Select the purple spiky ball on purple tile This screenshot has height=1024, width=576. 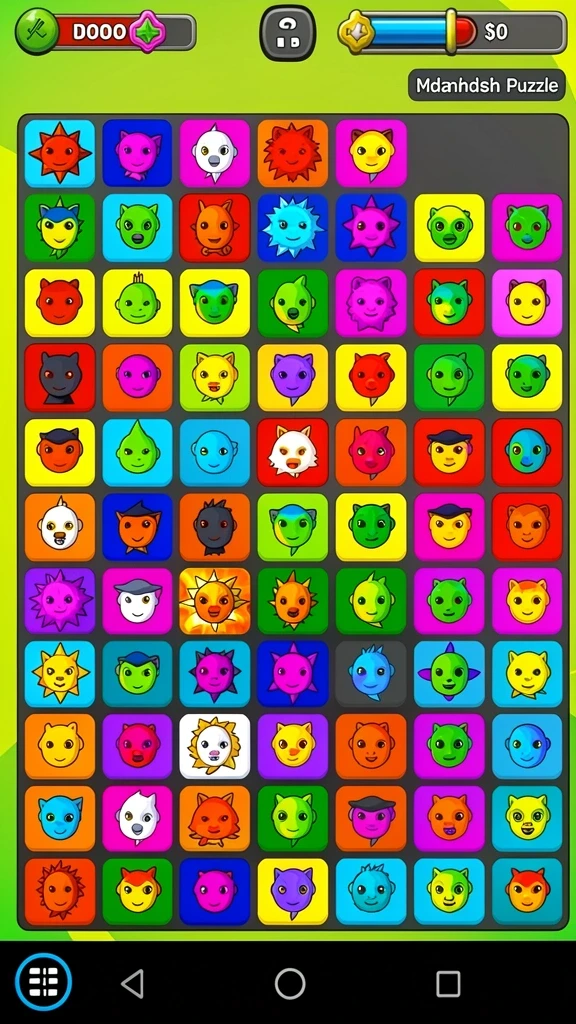pos(59,601)
